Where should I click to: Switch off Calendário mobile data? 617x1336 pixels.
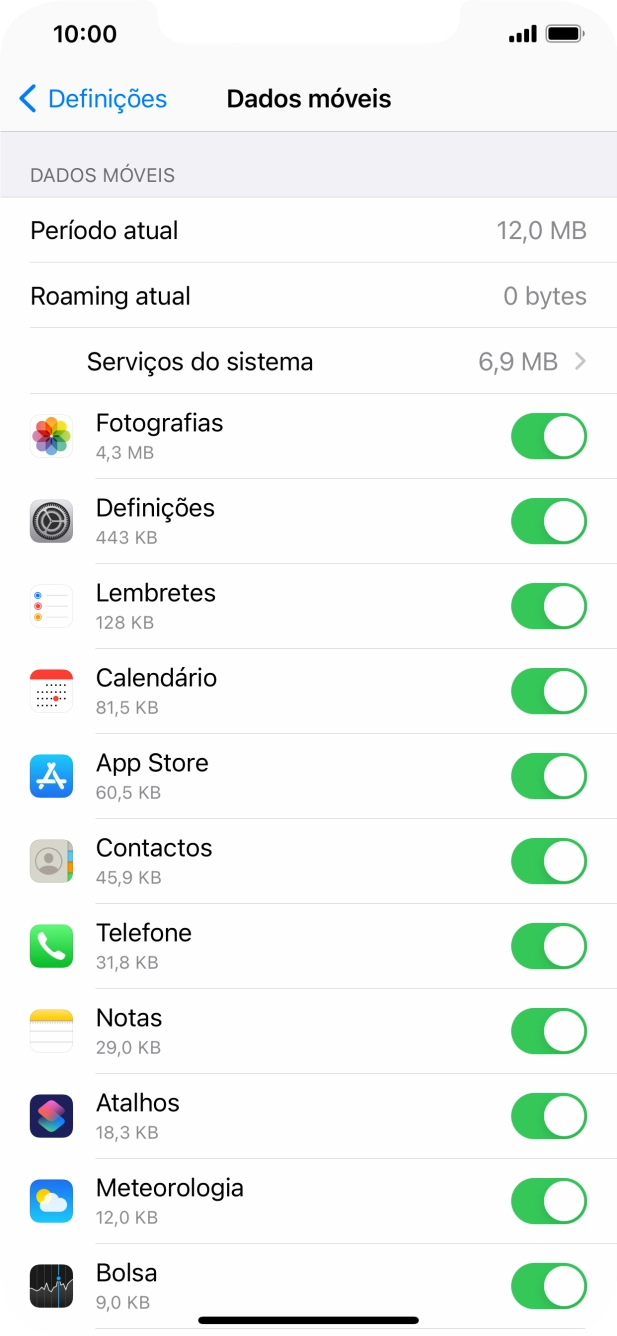click(548, 691)
